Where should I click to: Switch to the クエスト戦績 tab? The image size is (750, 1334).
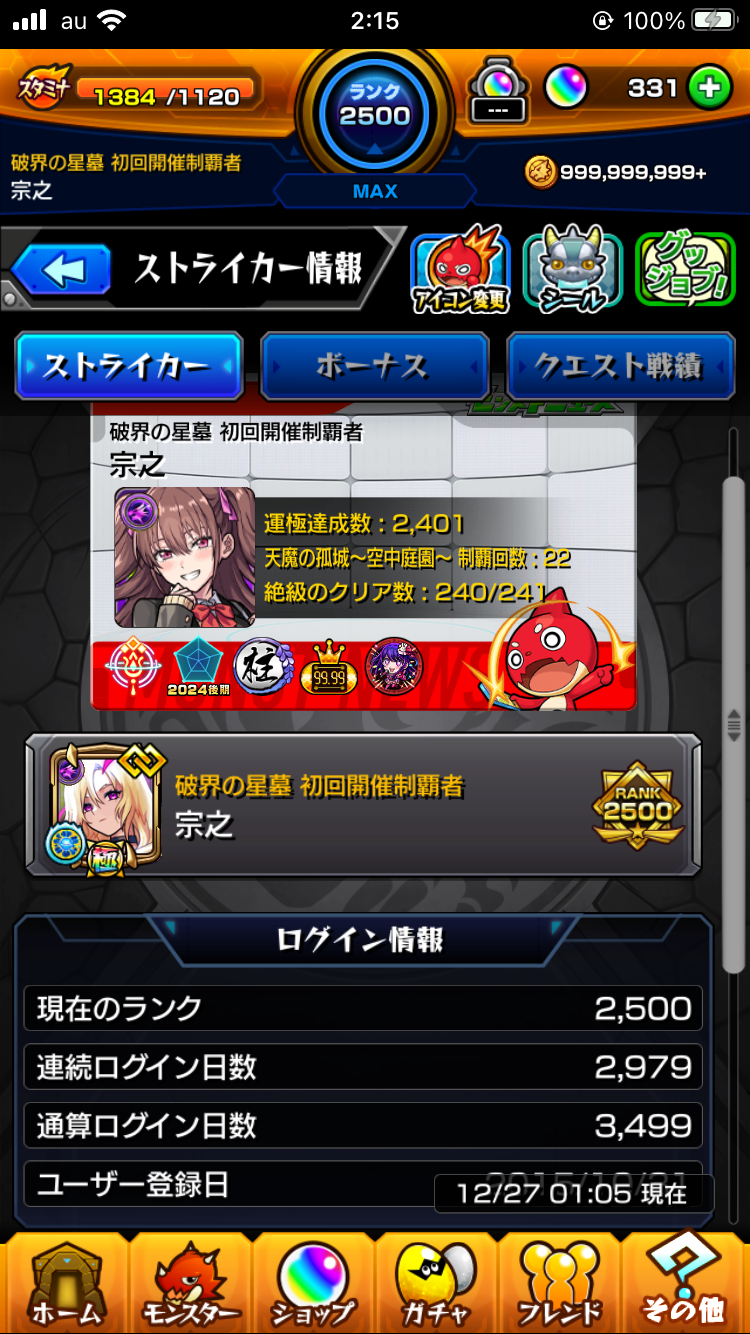621,366
